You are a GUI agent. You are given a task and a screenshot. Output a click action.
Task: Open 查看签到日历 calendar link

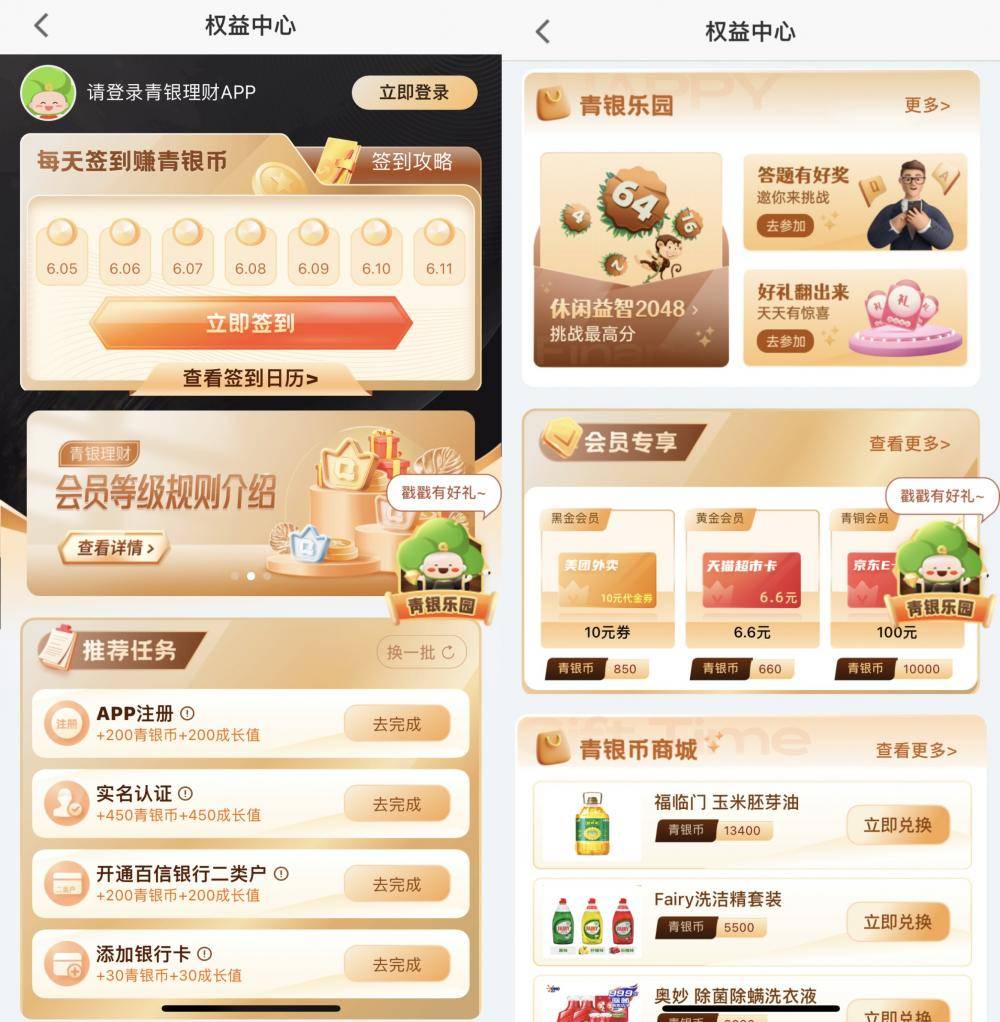(249, 378)
